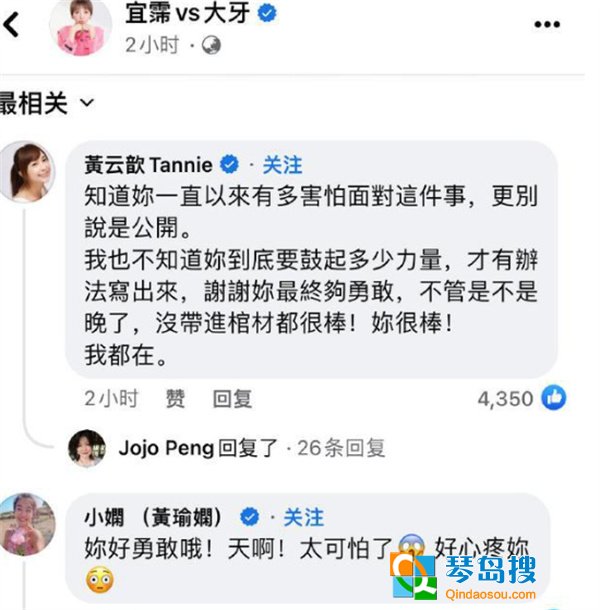Open 小嫻 (黃瑜嫻)'s profile via her name
The height and width of the screenshot is (610, 600).
(164, 517)
